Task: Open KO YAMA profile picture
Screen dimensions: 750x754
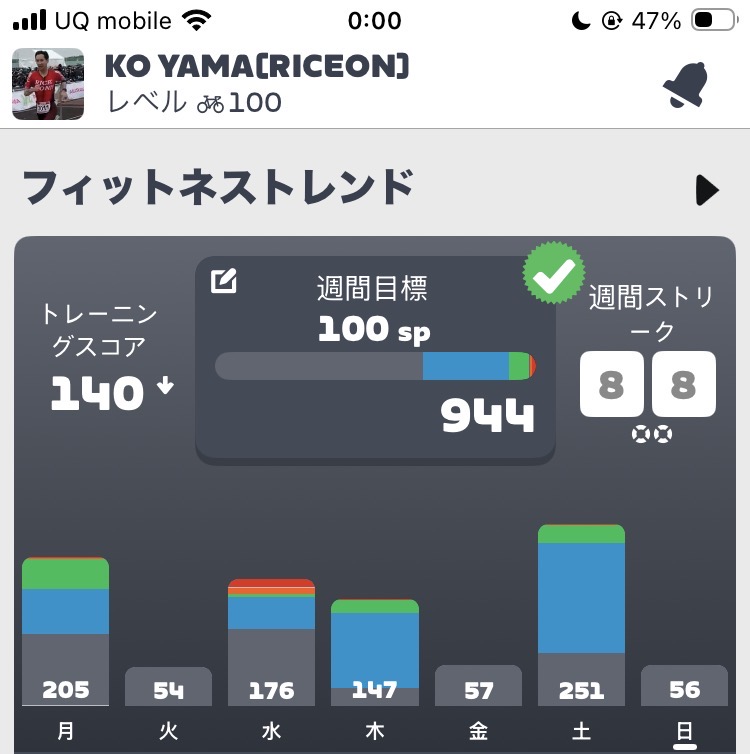Action: (41, 84)
